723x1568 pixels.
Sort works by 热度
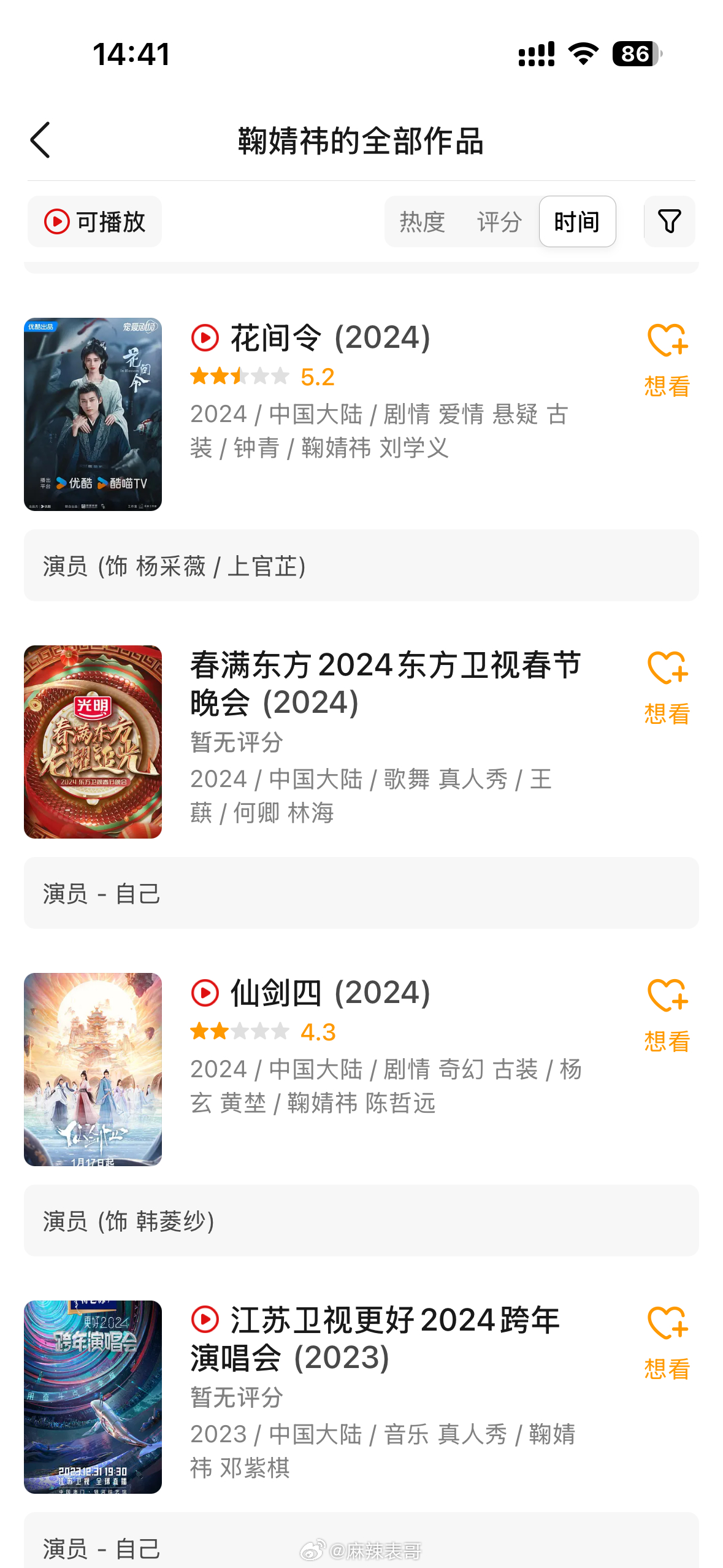422,221
